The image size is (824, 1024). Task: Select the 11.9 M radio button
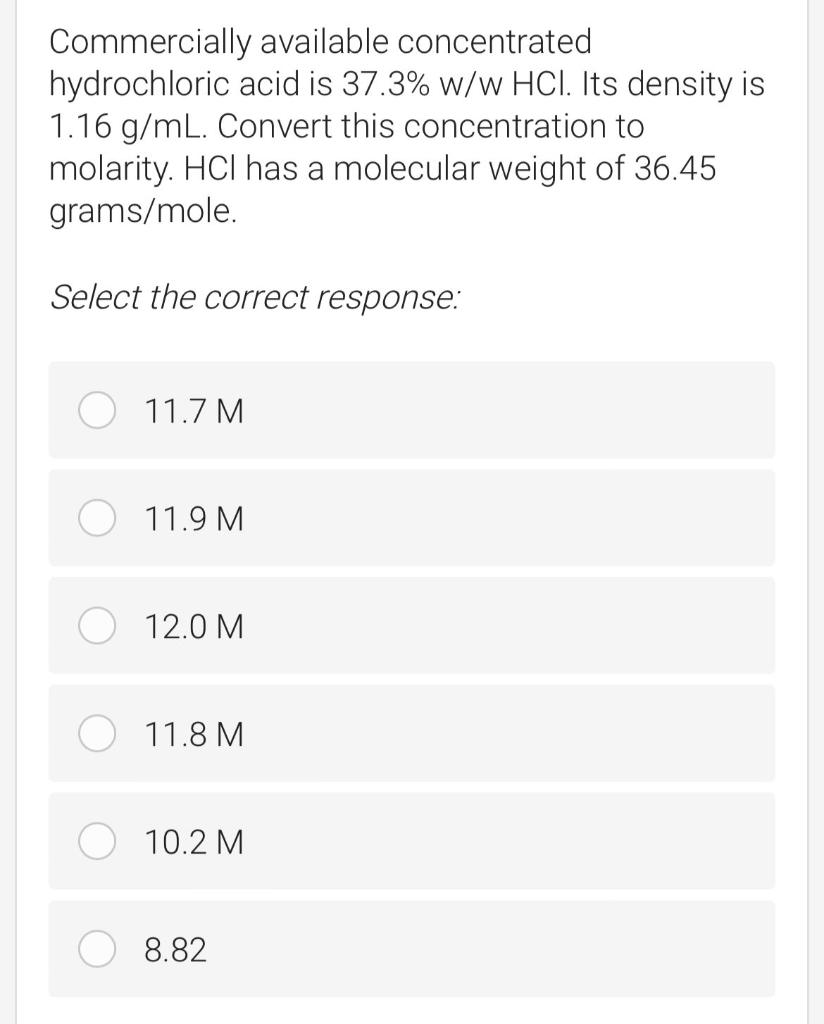pos(96,518)
